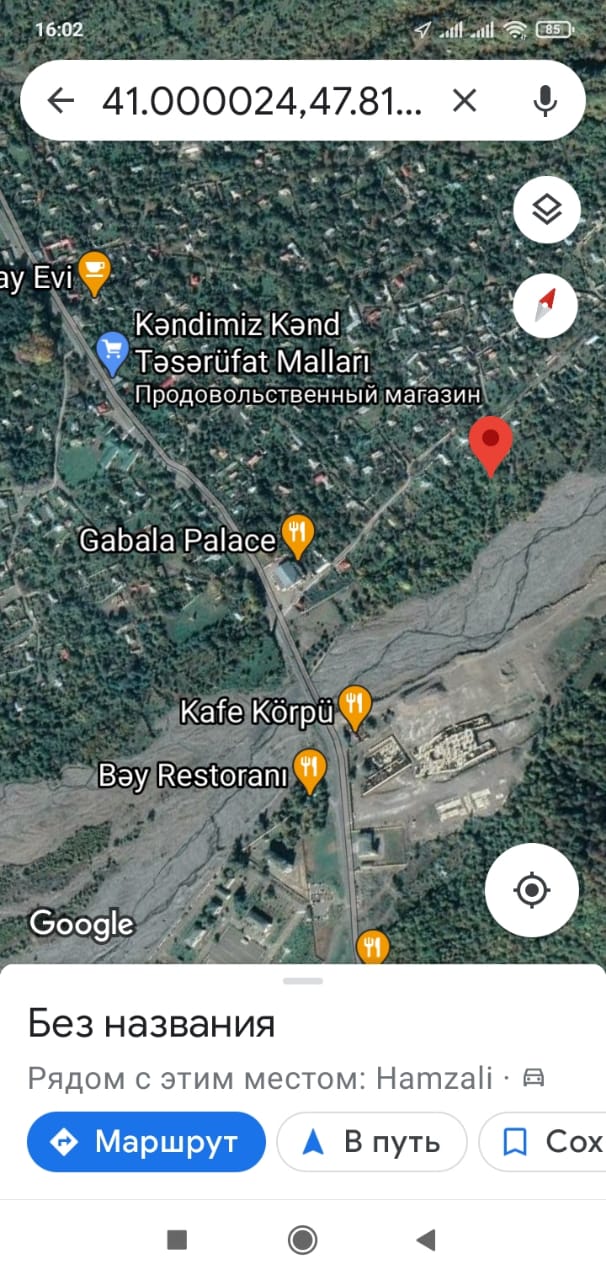Center the map on my location
Screen dimensions: 606x1280
coord(532,889)
